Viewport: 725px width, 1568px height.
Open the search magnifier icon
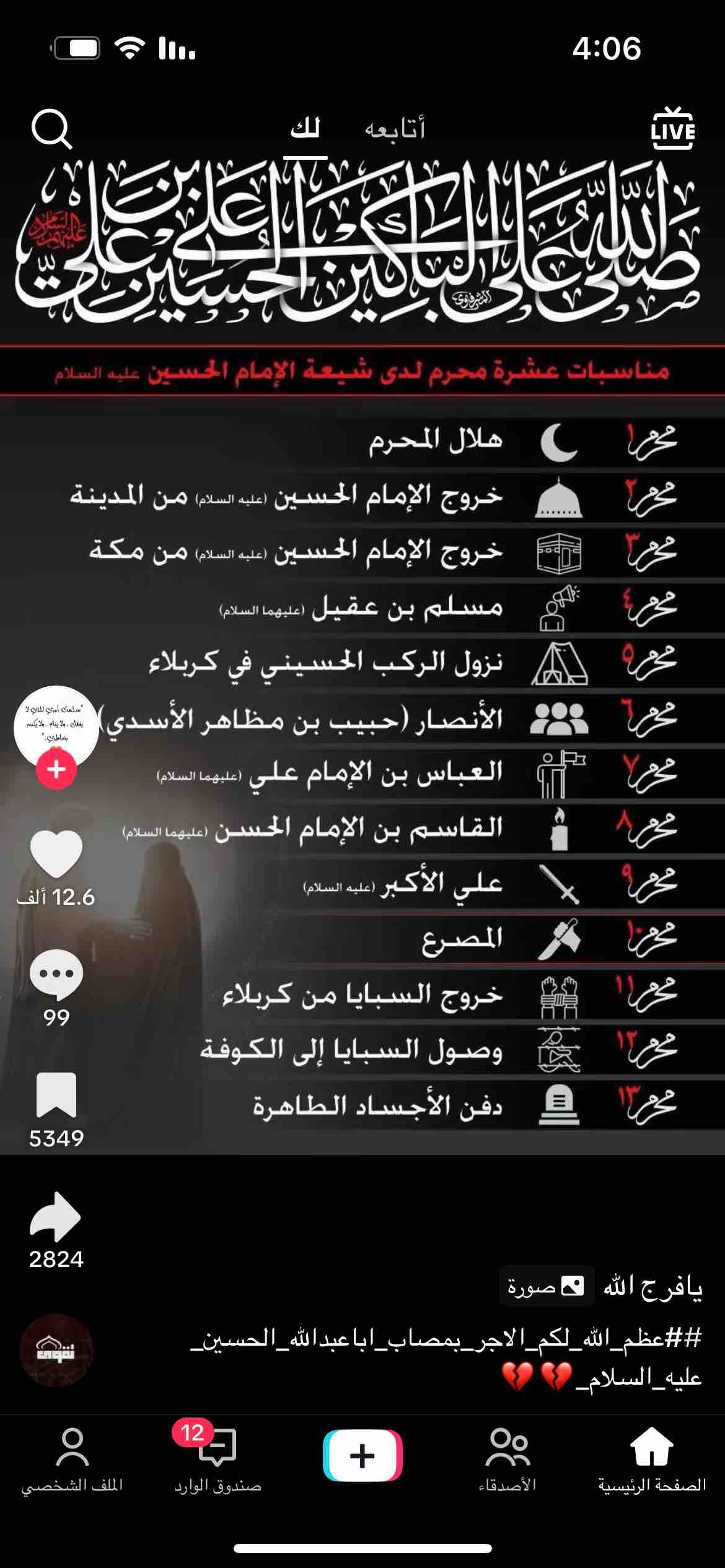pos(51,129)
